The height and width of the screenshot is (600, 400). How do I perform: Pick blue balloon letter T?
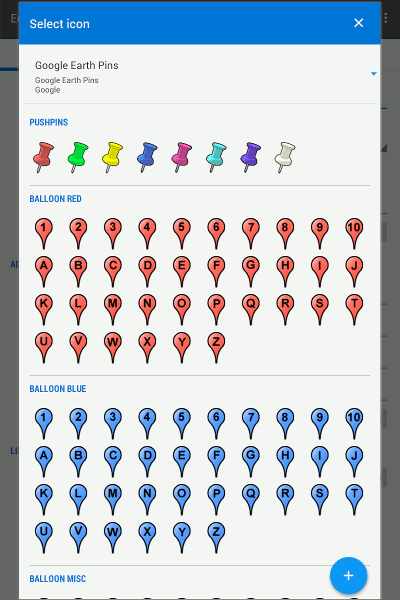pos(354,499)
